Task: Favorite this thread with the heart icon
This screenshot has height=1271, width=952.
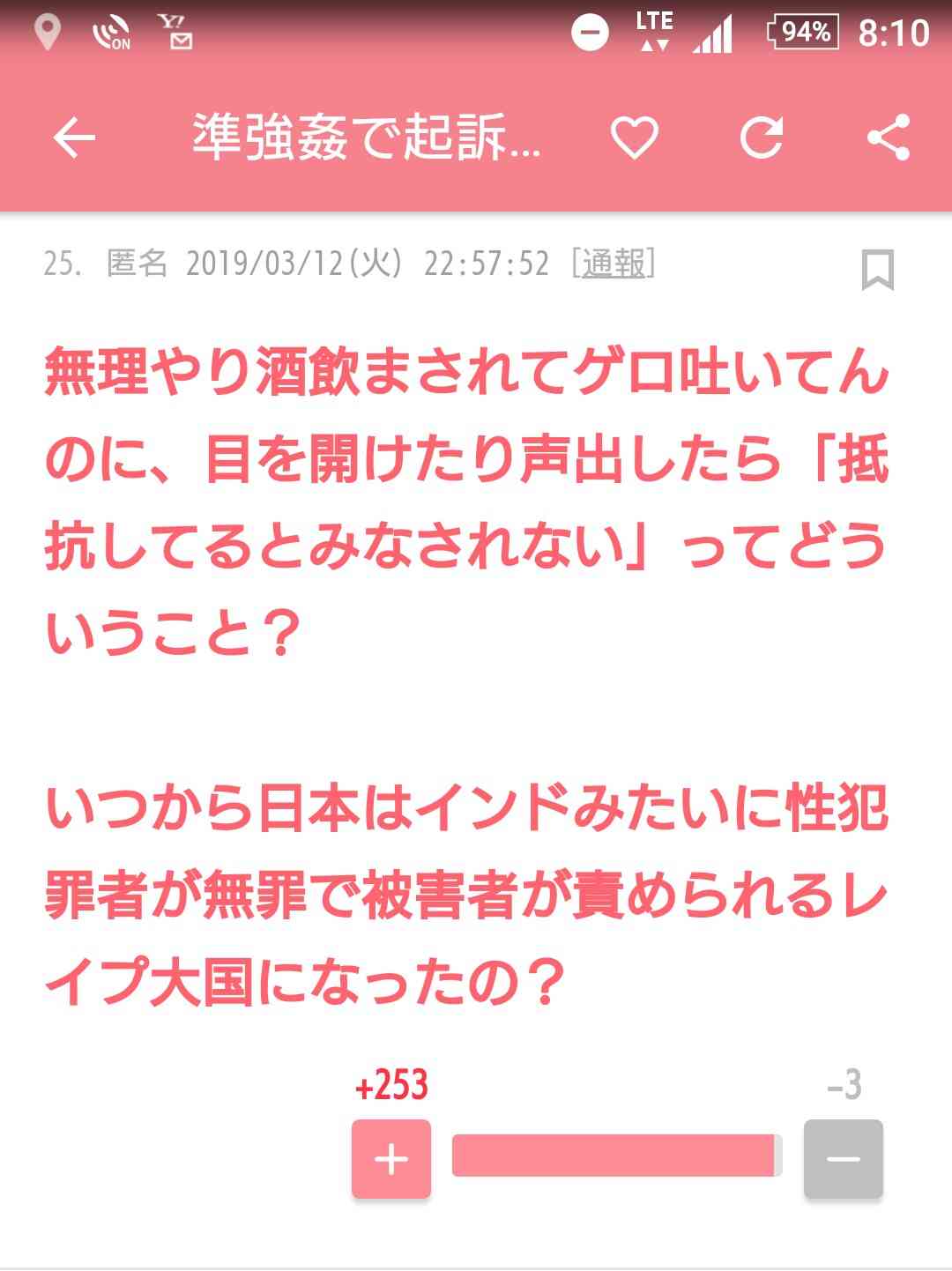Action: tap(635, 138)
